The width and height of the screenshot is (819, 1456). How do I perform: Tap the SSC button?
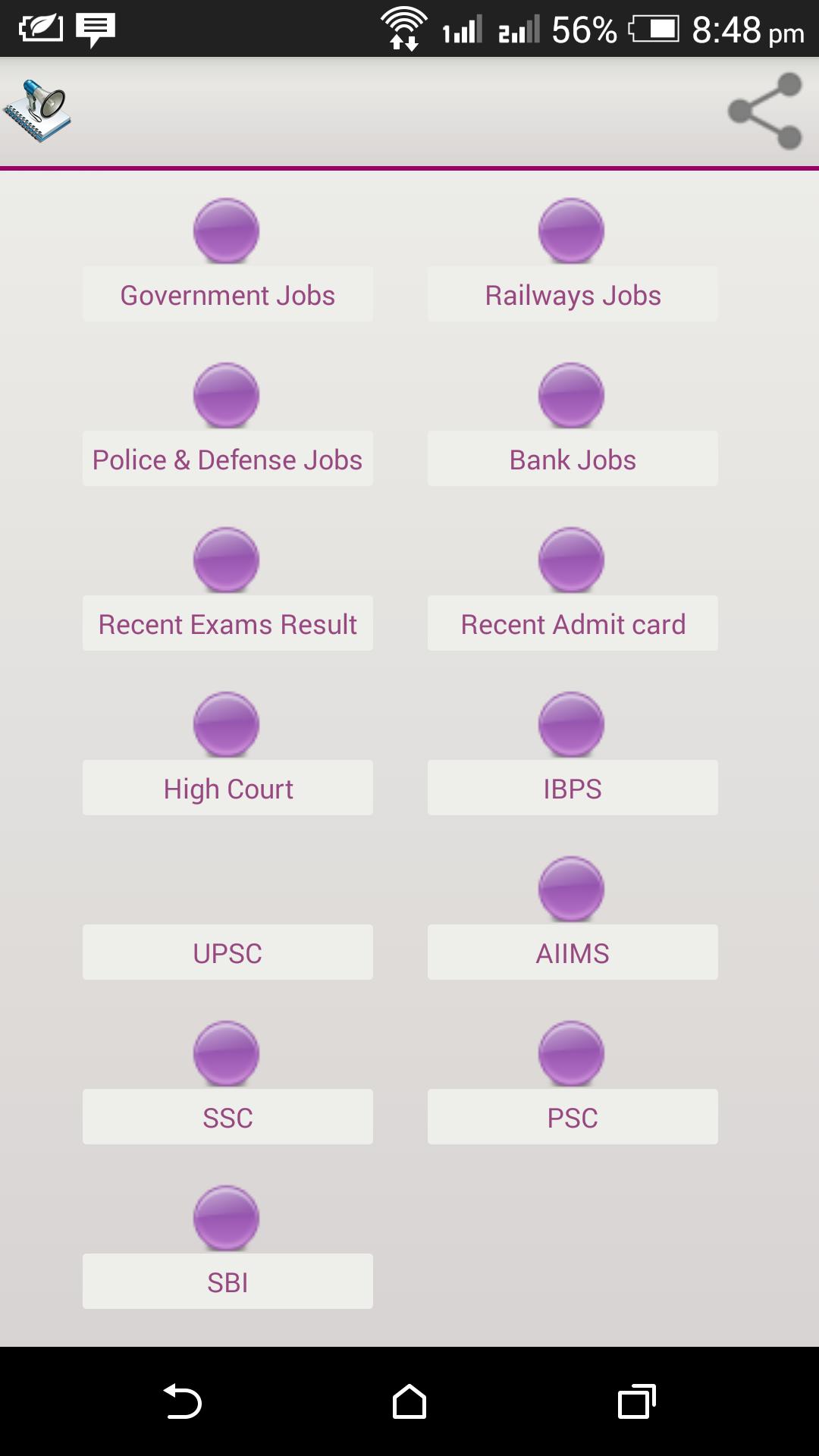point(227,1117)
